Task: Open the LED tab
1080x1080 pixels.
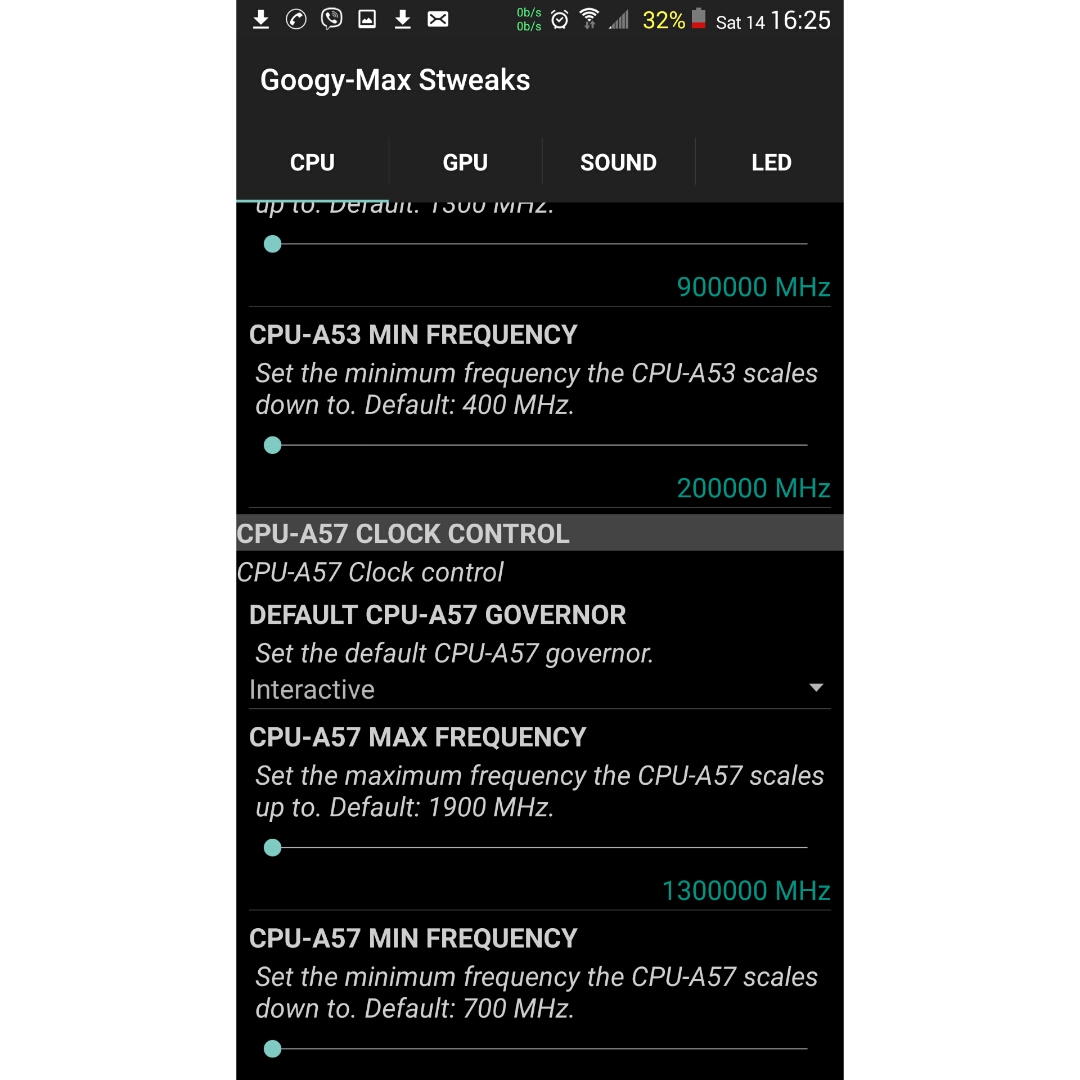Action: [771, 162]
